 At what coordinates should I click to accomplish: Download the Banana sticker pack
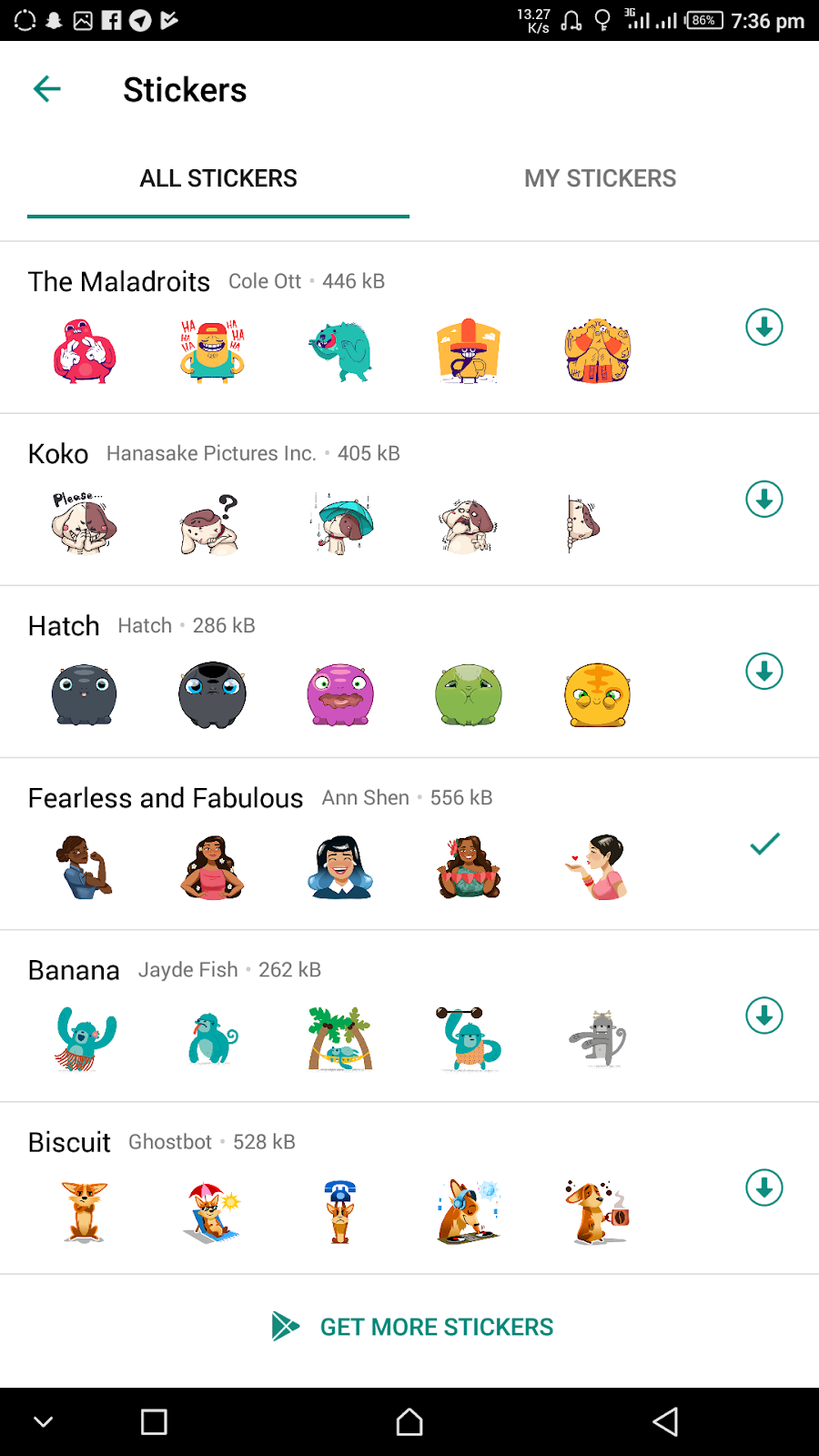(764, 1016)
